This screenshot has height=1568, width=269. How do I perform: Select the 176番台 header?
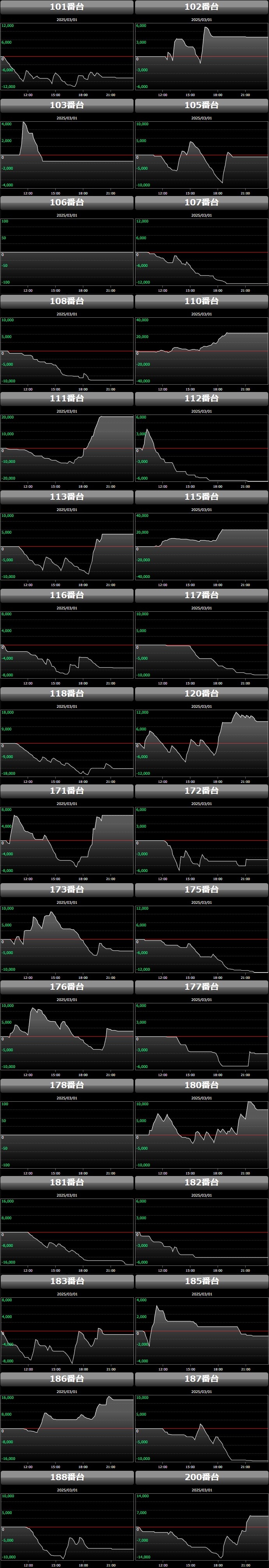(67, 987)
